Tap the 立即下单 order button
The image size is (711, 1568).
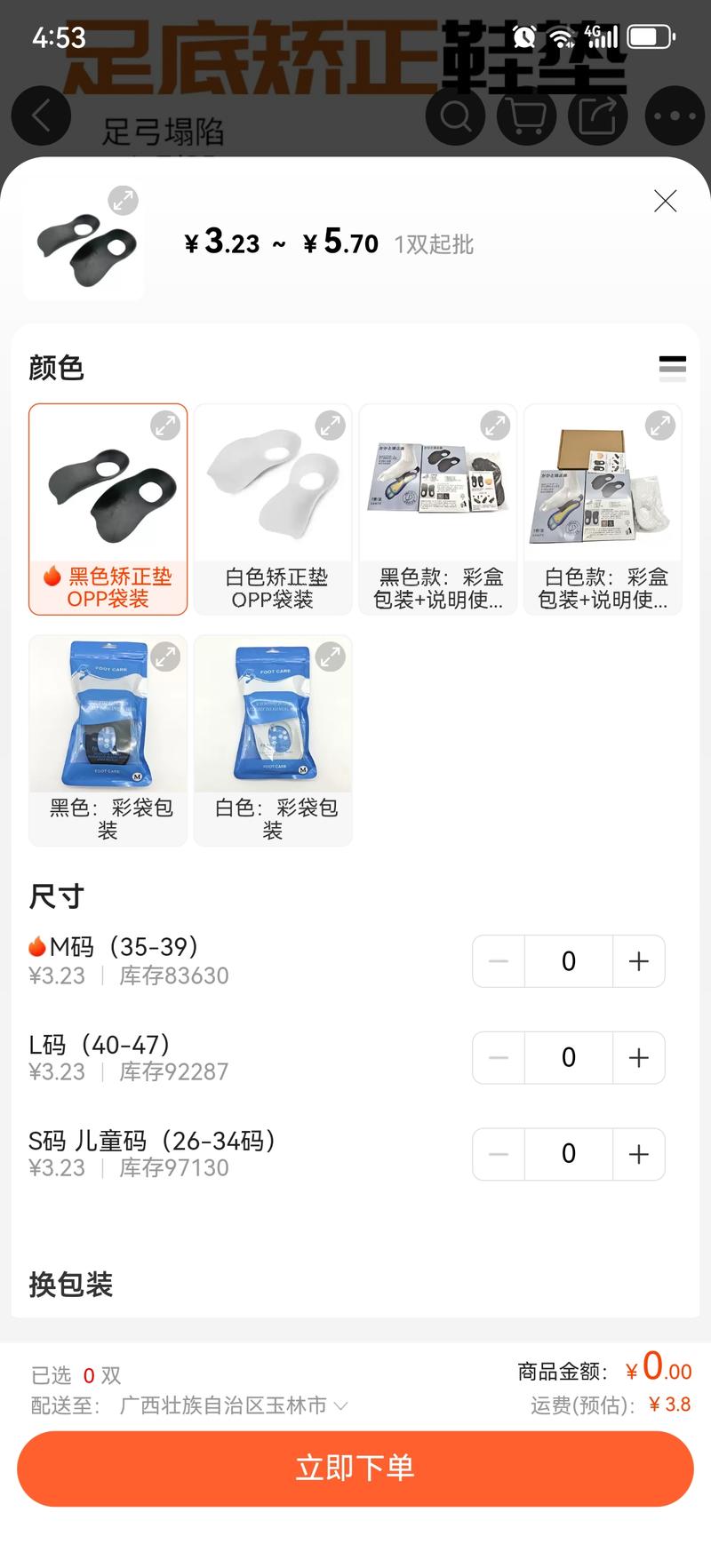355,1468
